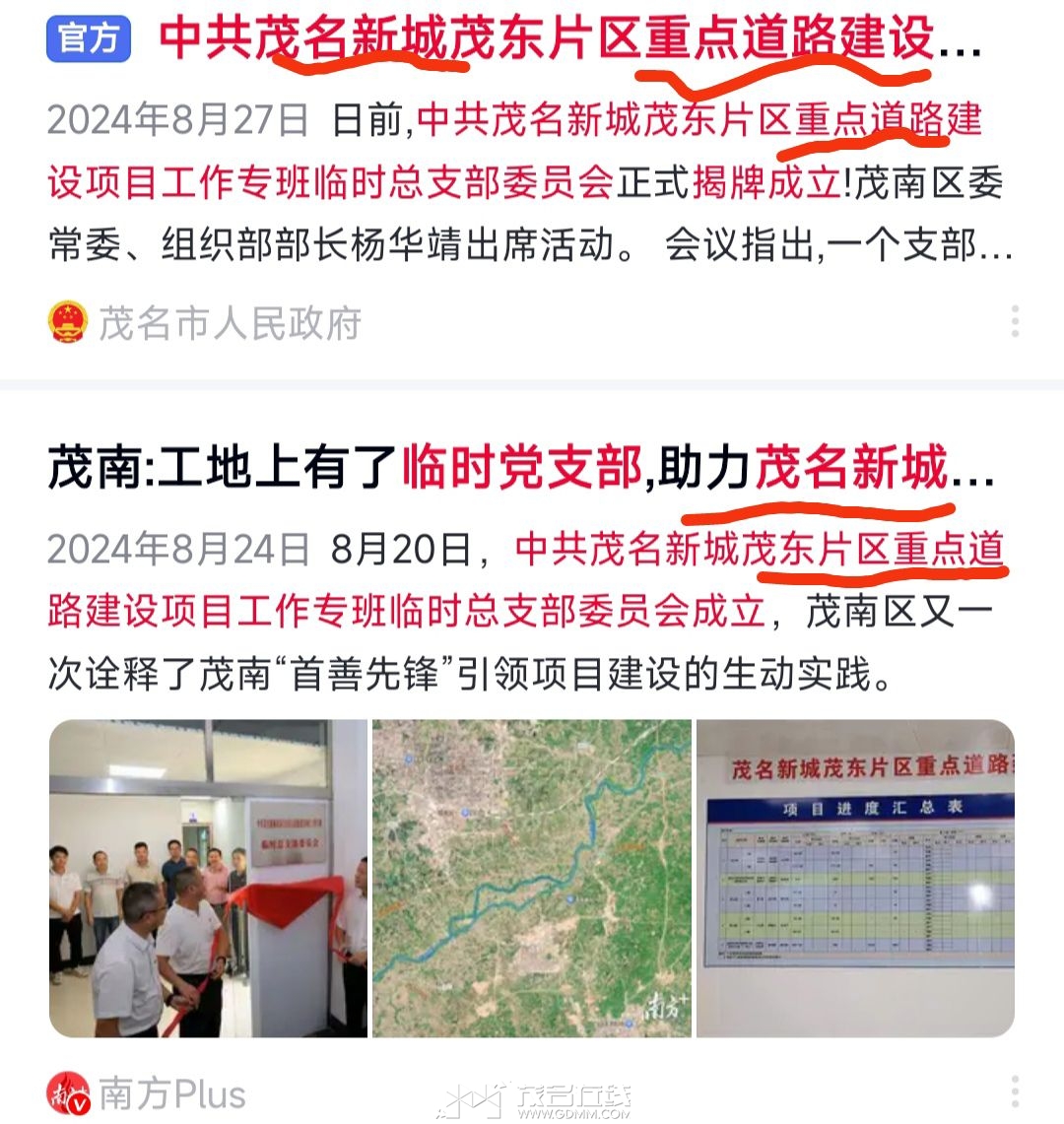This screenshot has width=1064, height=1124.
Task: View the satellite map thumbnail
Action: [x=532, y=878]
